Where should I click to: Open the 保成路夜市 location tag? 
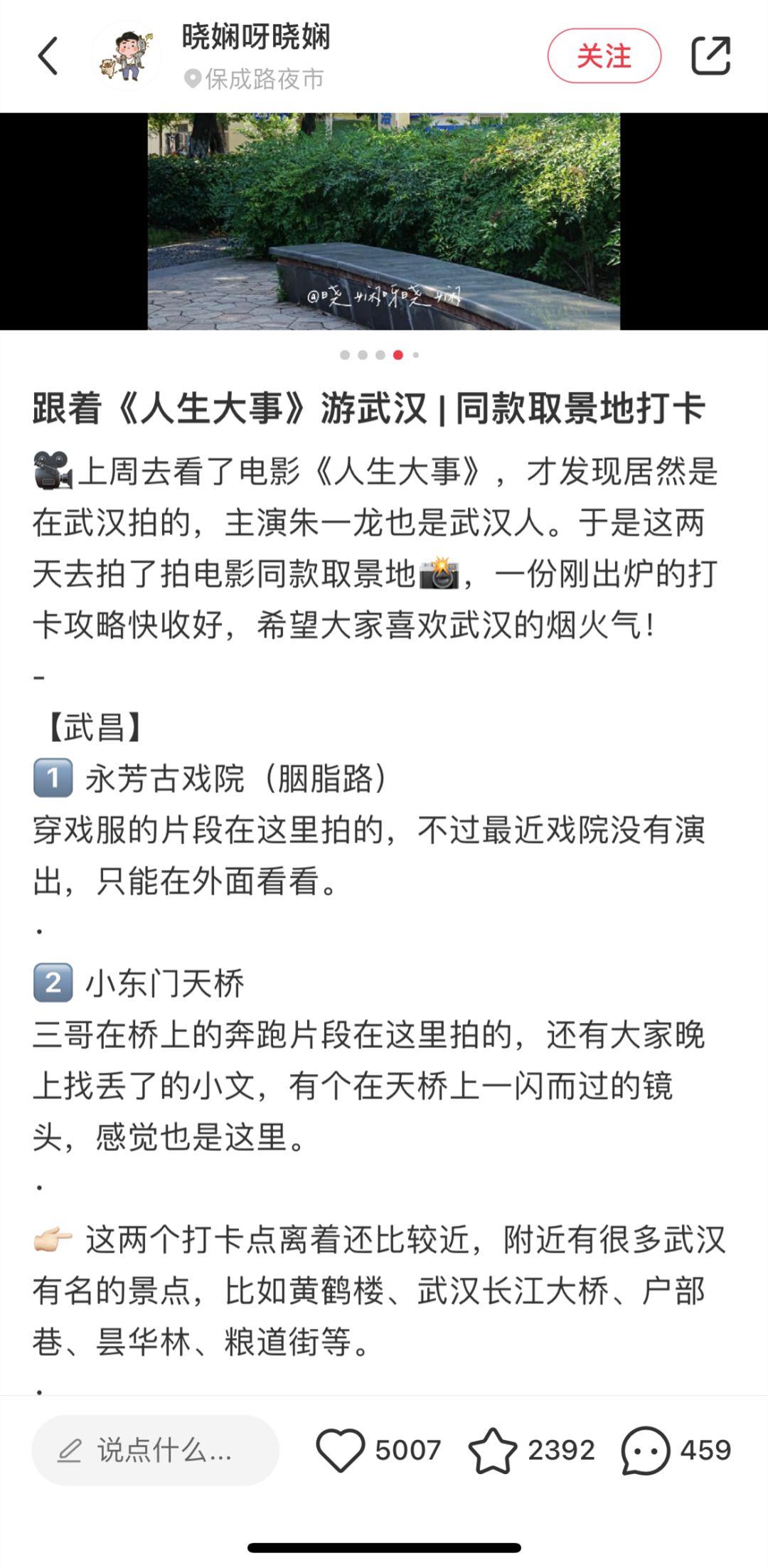coord(256,79)
